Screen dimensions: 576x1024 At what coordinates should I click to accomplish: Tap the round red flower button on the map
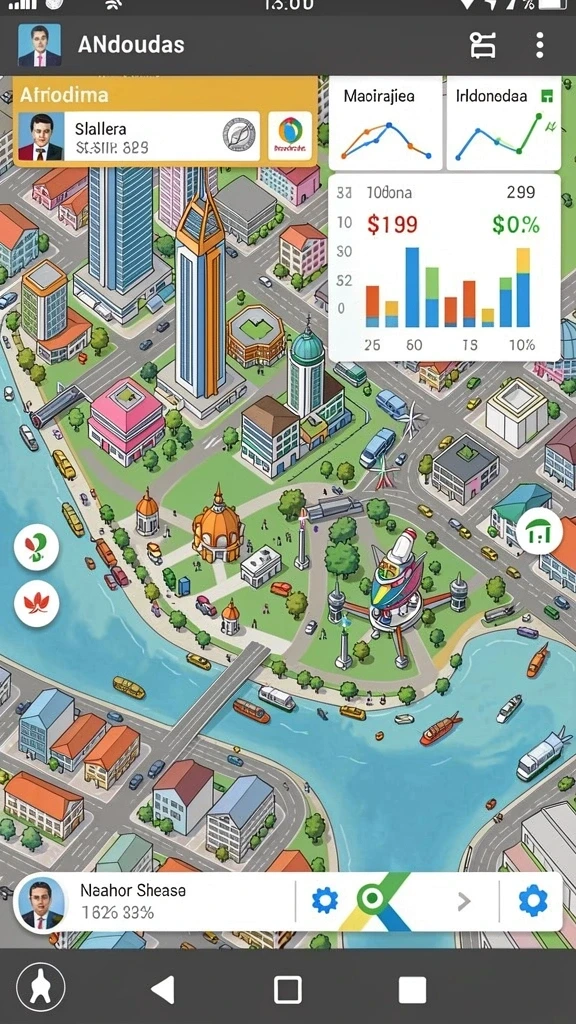37,603
